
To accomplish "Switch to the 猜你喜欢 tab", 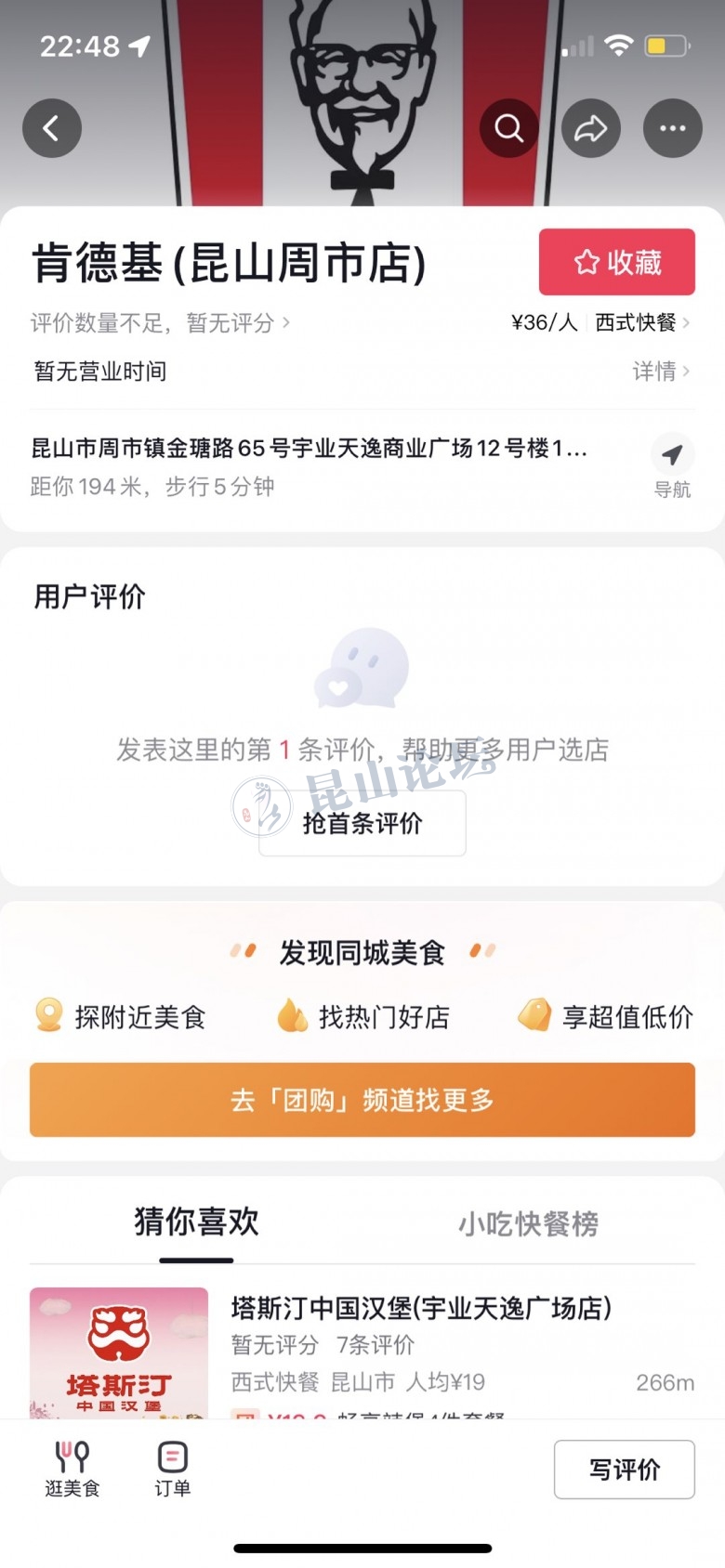I will tap(196, 1222).
